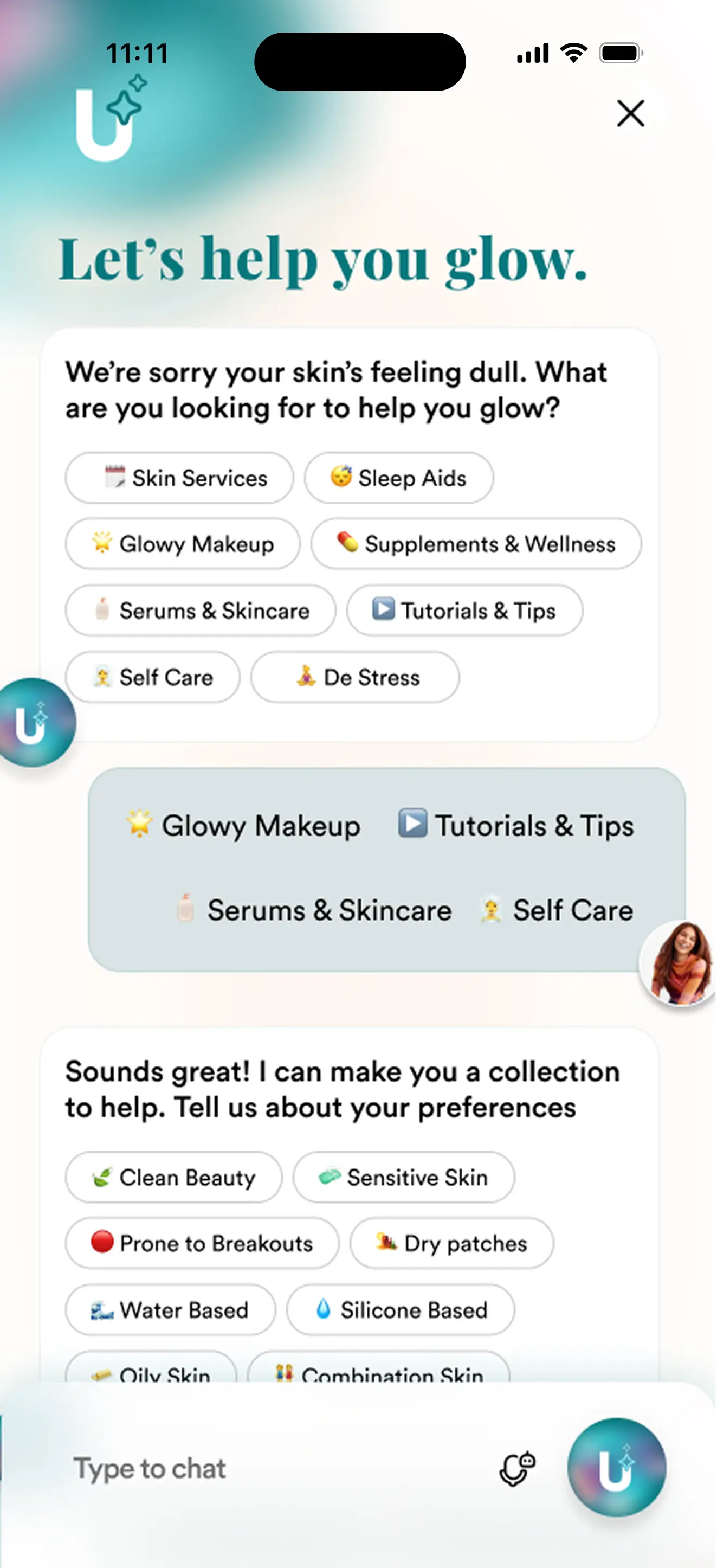Choose the Sensitive Skin preference
The height and width of the screenshot is (1568, 717).
pyautogui.click(x=404, y=1177)
